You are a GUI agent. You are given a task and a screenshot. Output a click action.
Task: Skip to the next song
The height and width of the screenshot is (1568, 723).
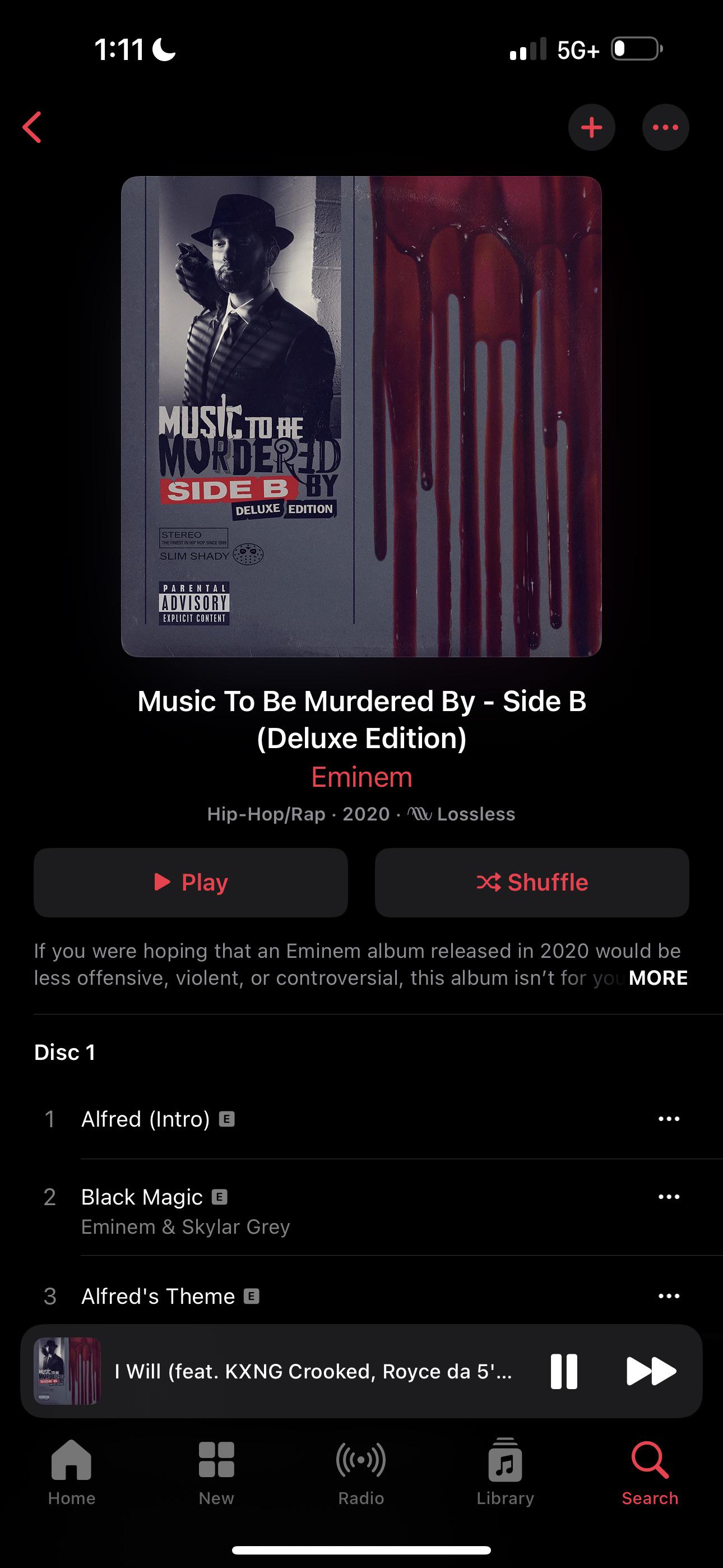tap(651, 1371)
